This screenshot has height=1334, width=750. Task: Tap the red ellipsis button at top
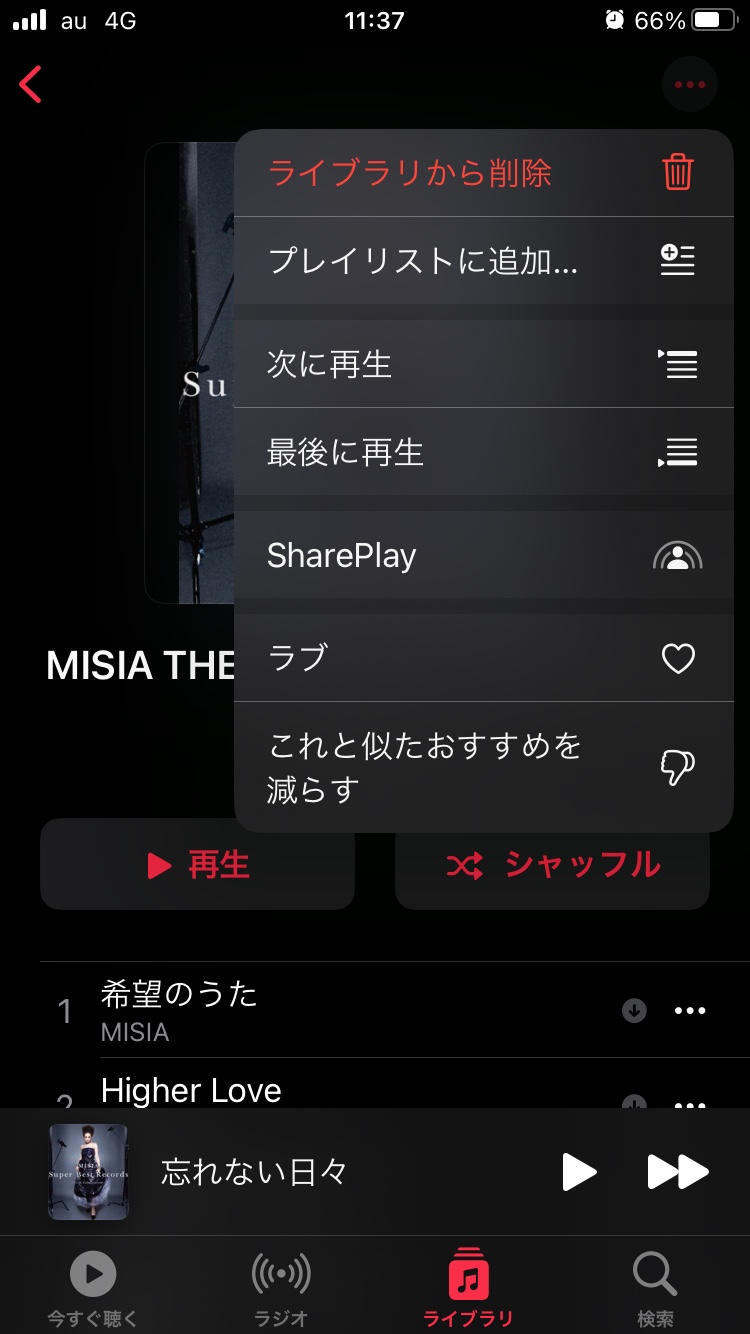tap(690, 85)
